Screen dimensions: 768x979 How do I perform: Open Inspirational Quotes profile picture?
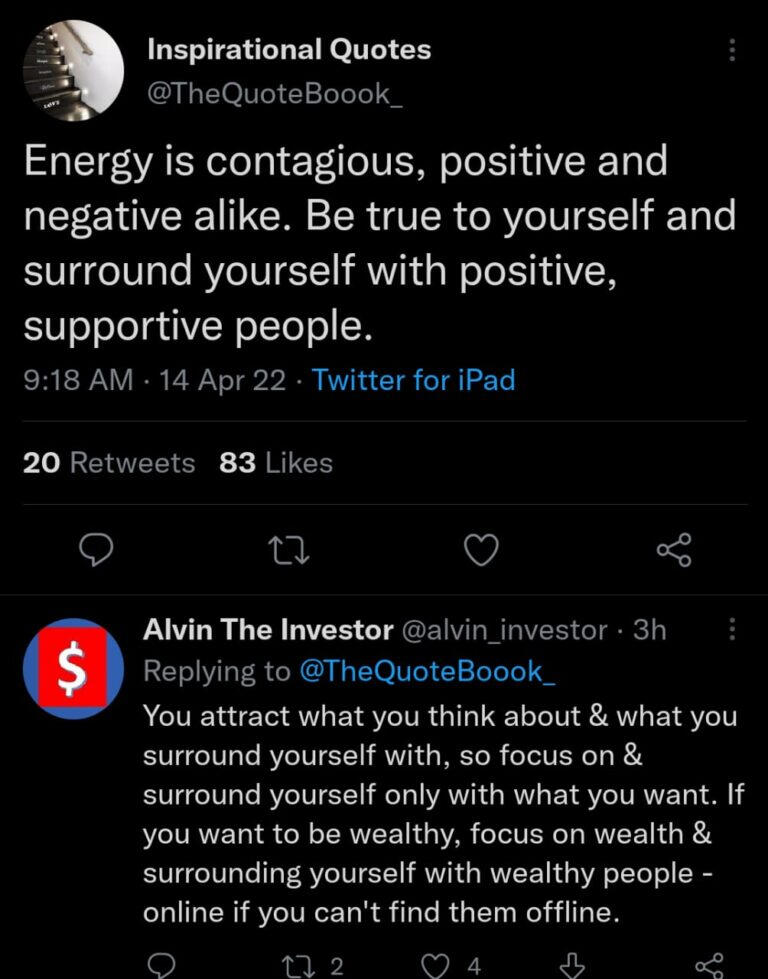73,70
